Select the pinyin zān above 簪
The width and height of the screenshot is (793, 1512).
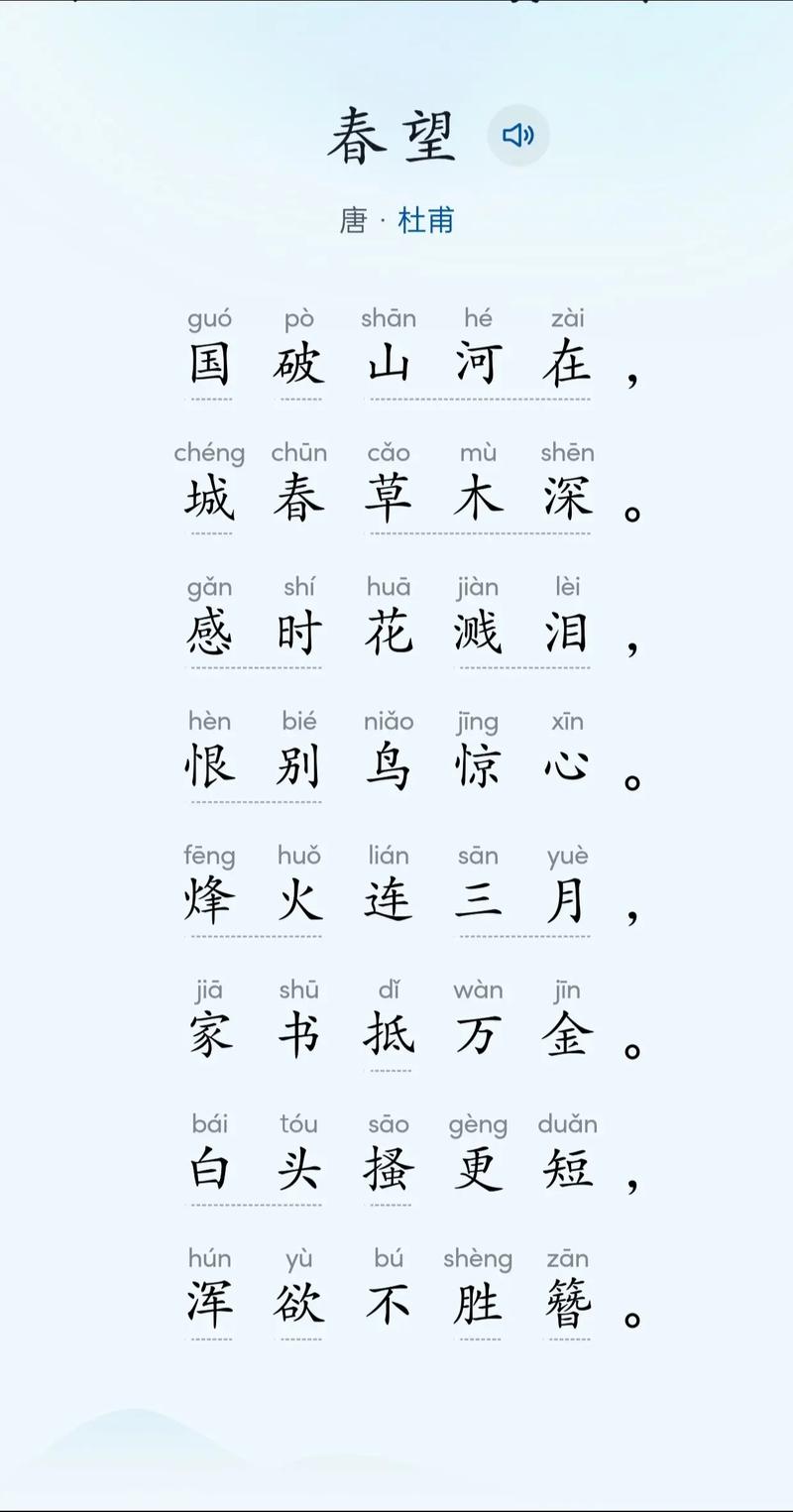(x=568, y=1259)
